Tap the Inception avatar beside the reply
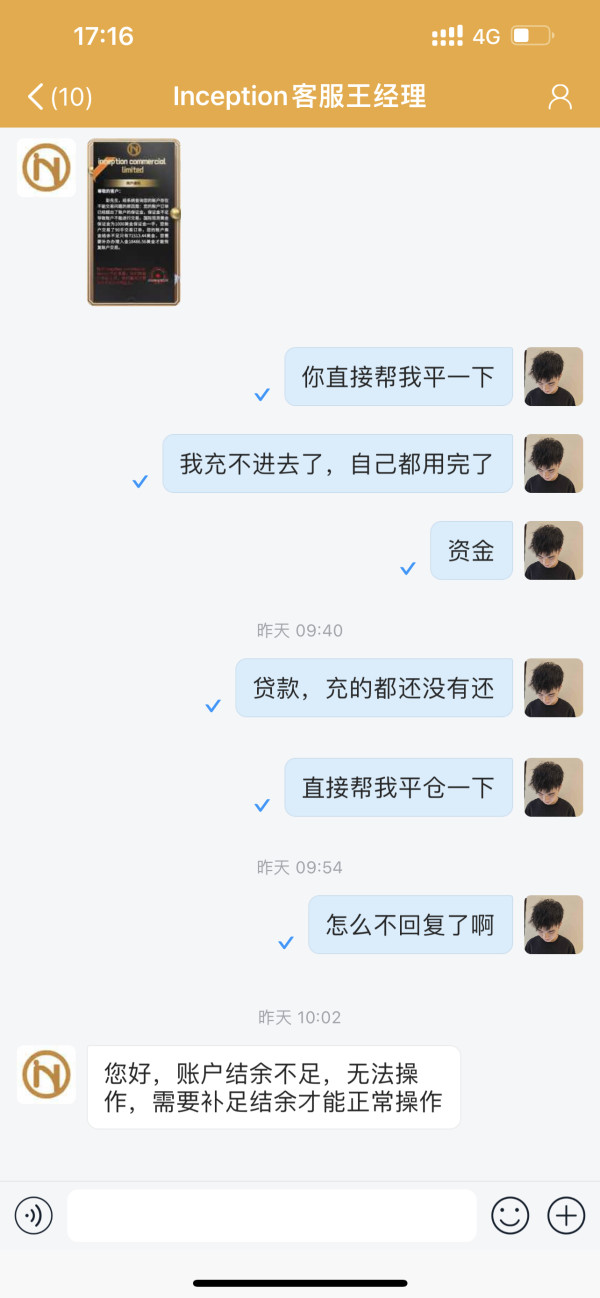 click(46, 1075)
